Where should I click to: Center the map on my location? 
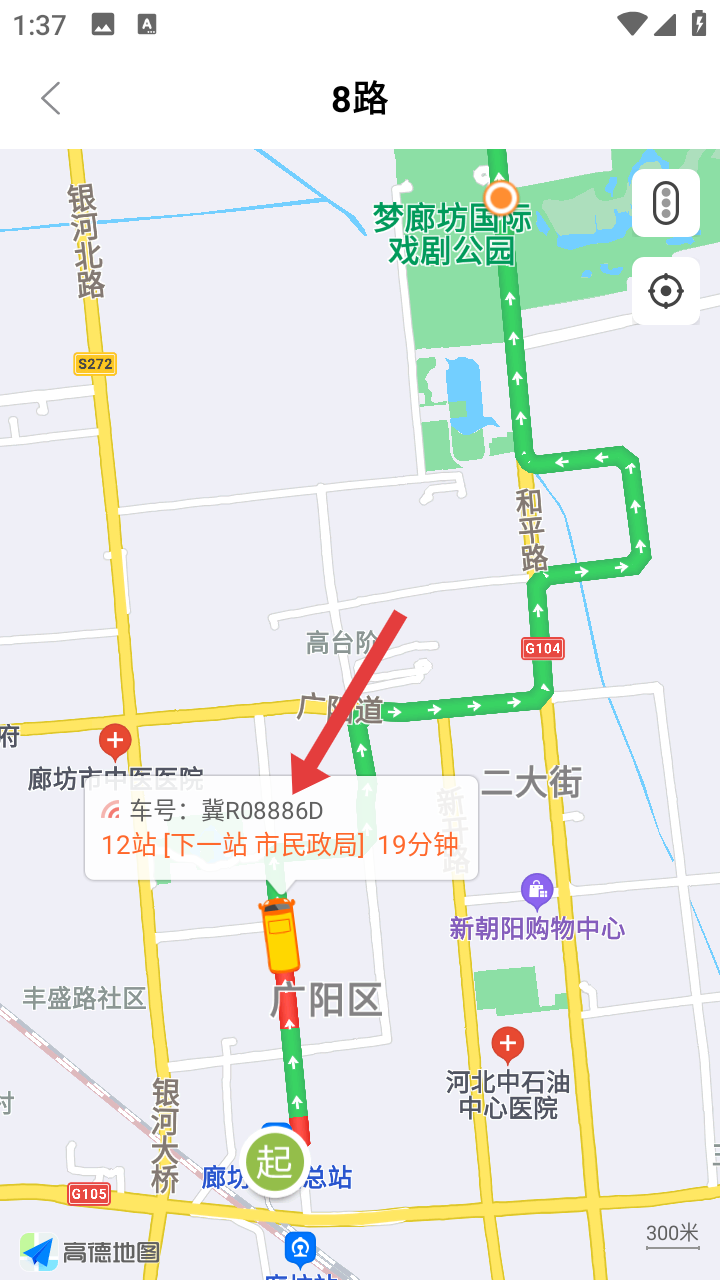[x=666, y=292]
